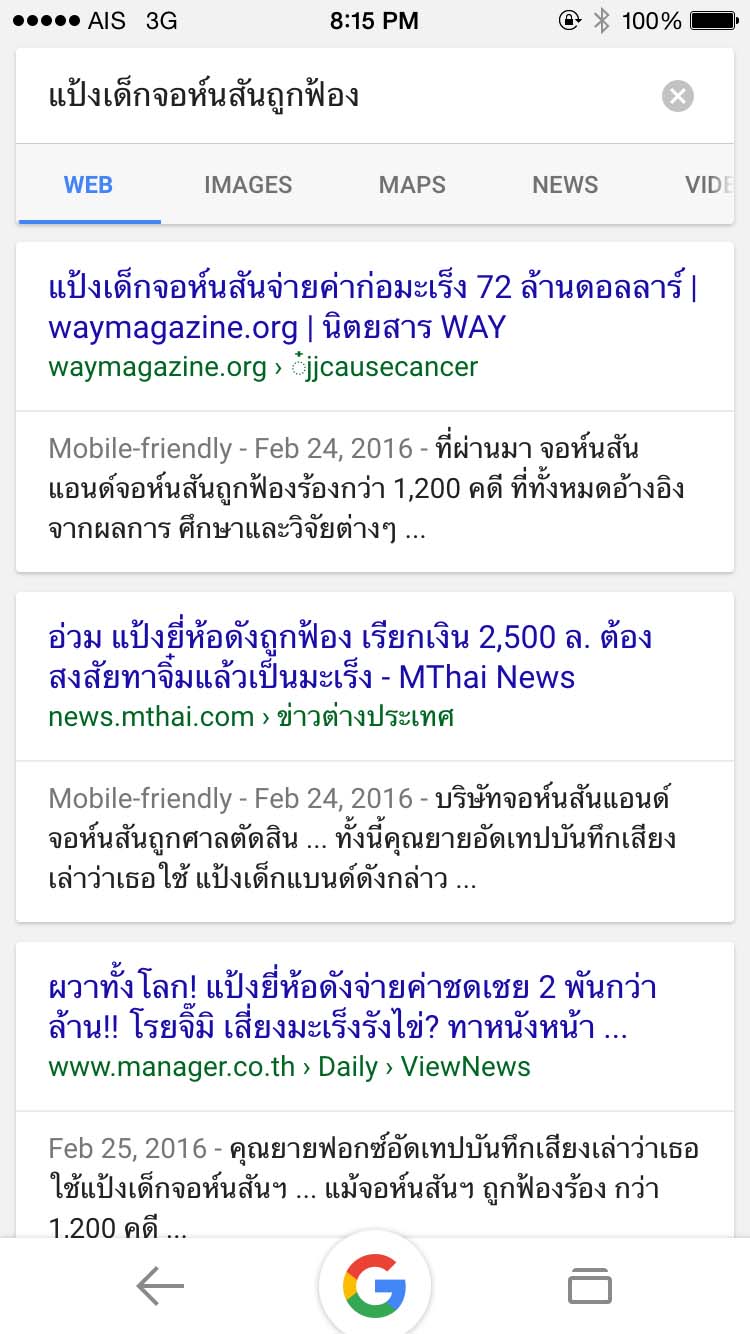Switch to the Images tab
750x1334 pixels.
248,185
